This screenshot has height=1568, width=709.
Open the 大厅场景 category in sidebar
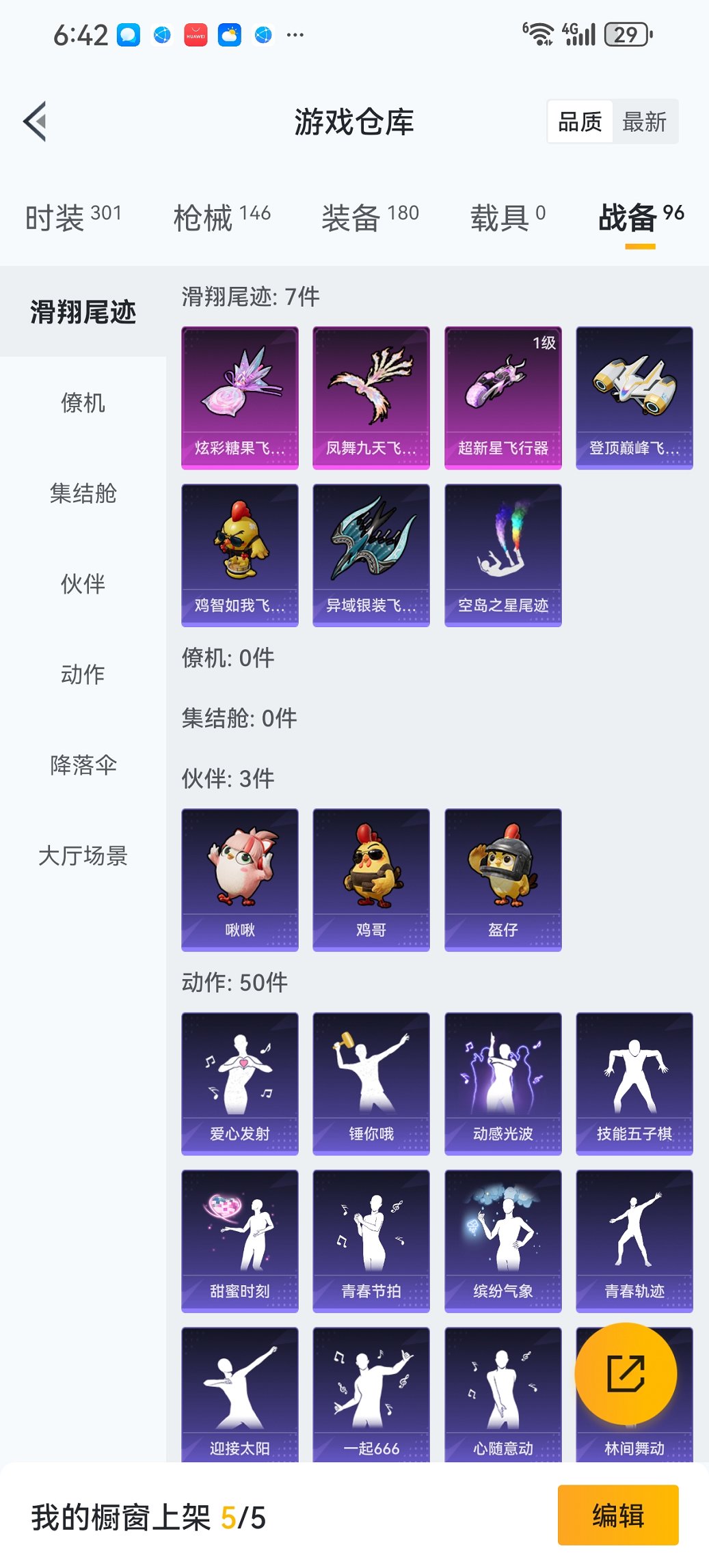83,856
